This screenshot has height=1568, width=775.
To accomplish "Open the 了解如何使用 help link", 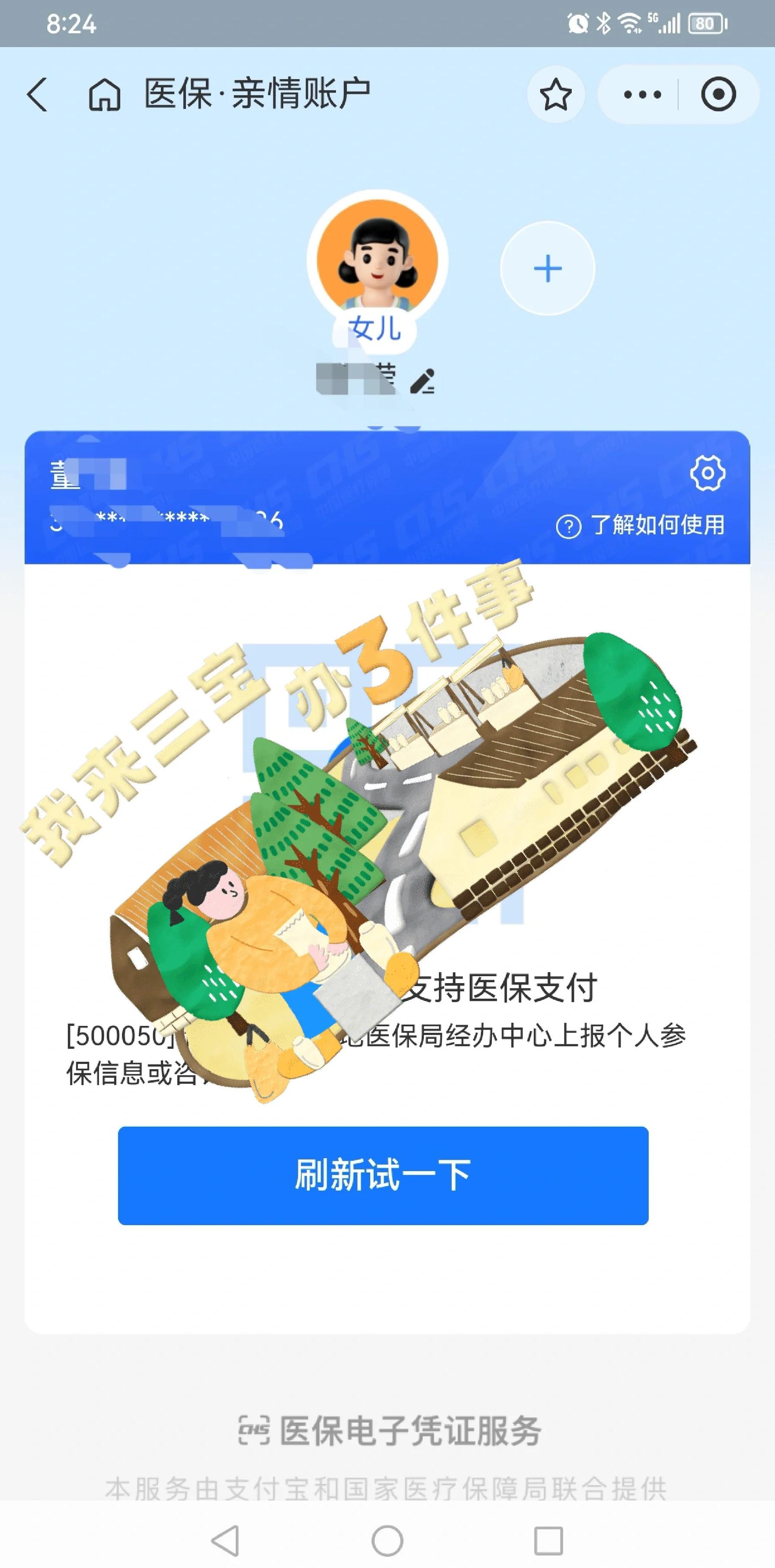I will click(x=657, y=527).
